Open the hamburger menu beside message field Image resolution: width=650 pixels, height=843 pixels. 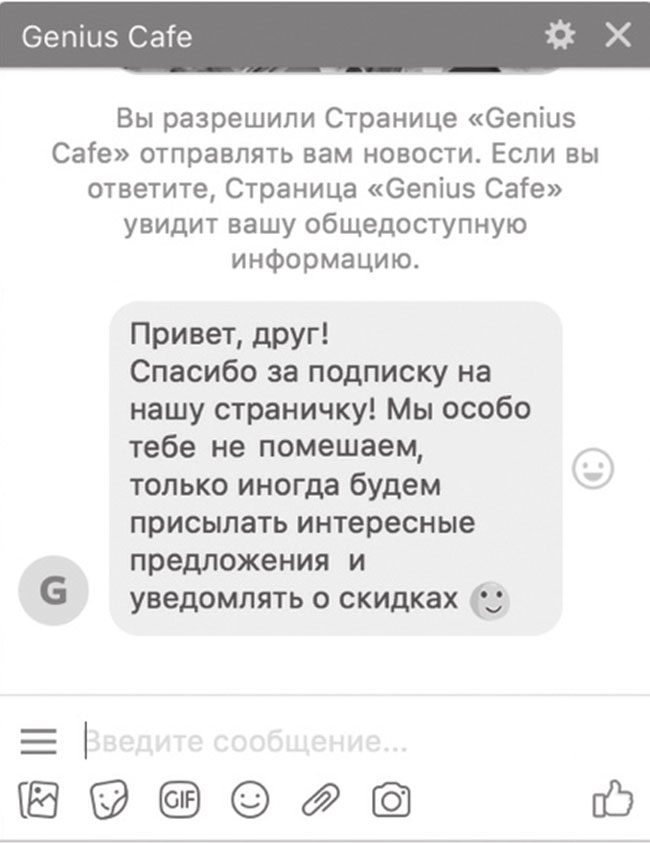(x=39, y=742)
